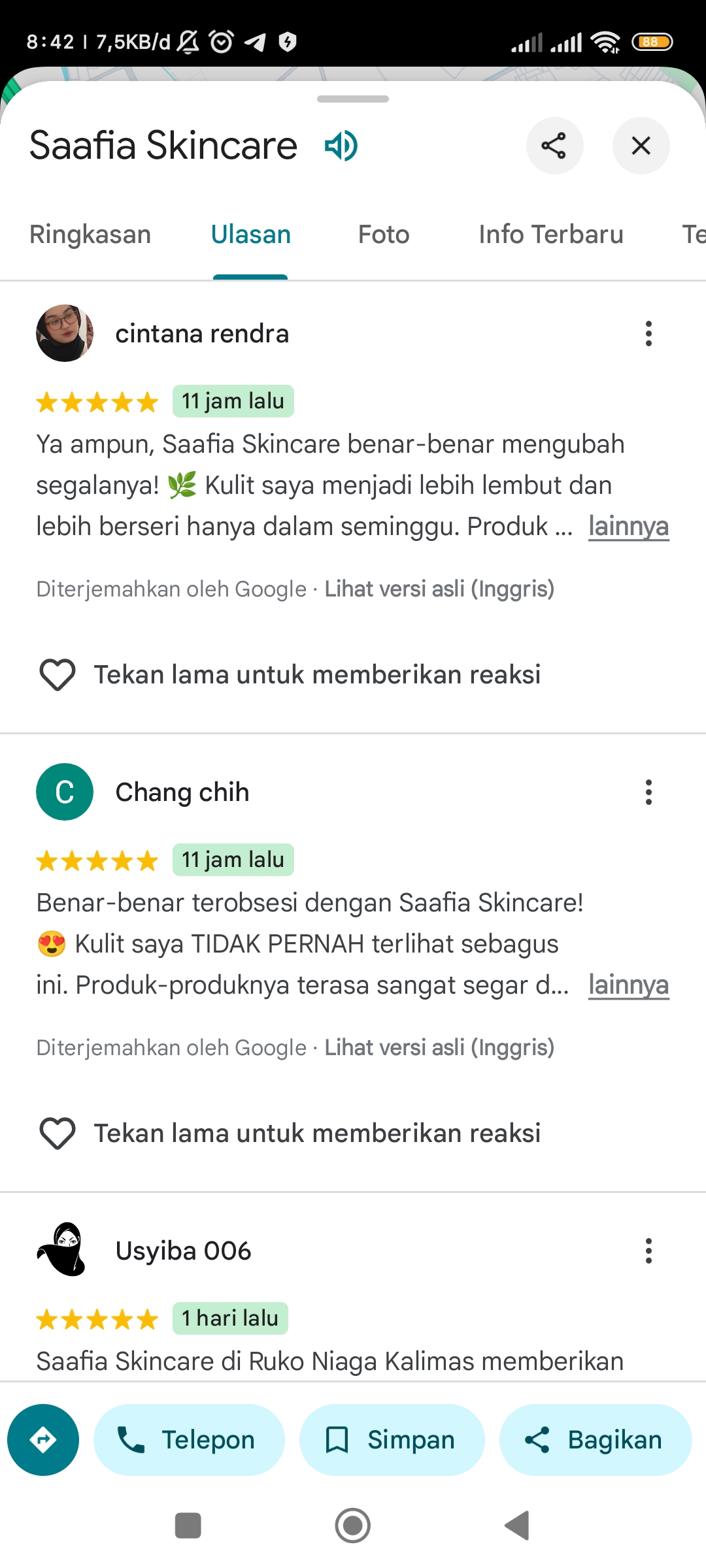Viewport: 706px width, 1568px height.
Task: Open the Info Terbaru tab
Action: point(551,234)
